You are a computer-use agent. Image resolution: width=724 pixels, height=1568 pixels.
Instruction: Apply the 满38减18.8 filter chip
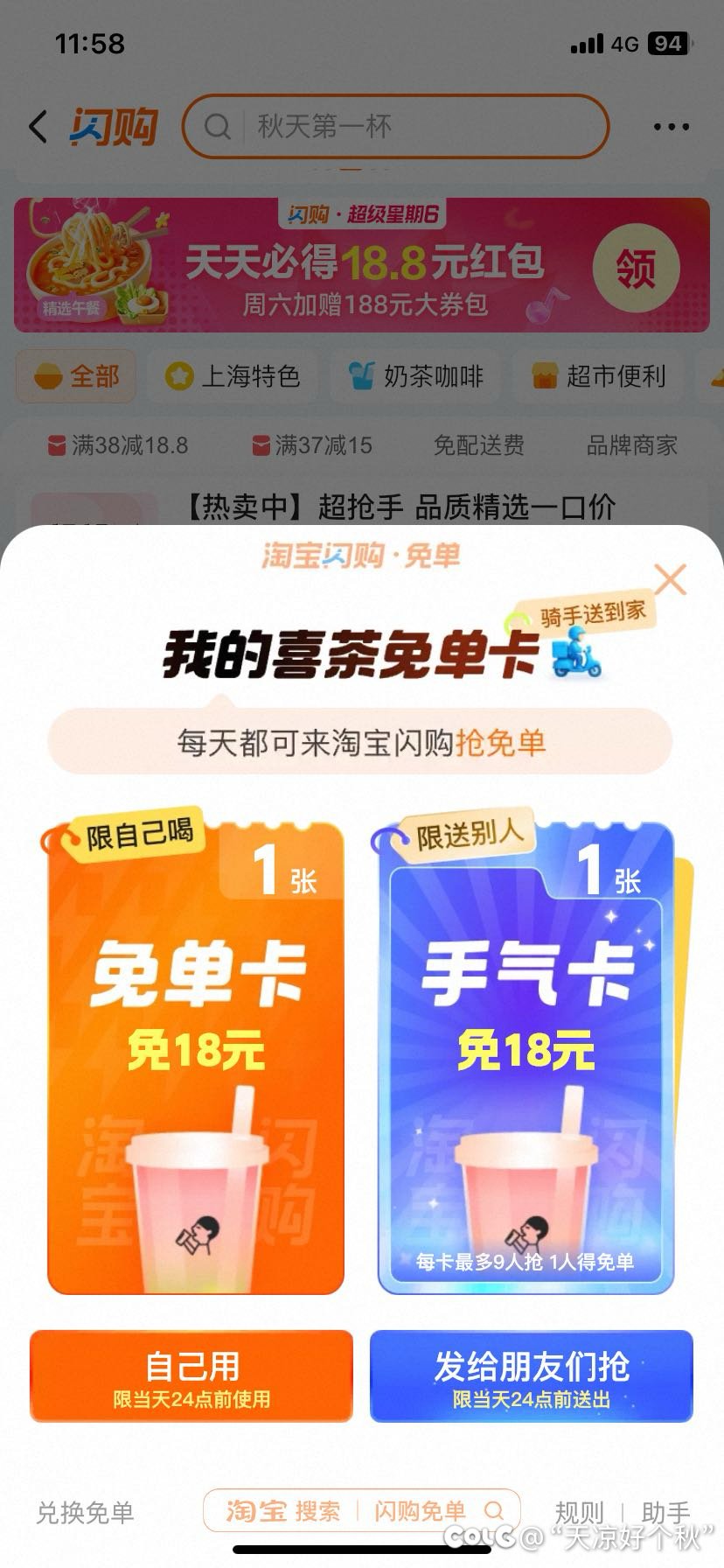tap(117, 445)
